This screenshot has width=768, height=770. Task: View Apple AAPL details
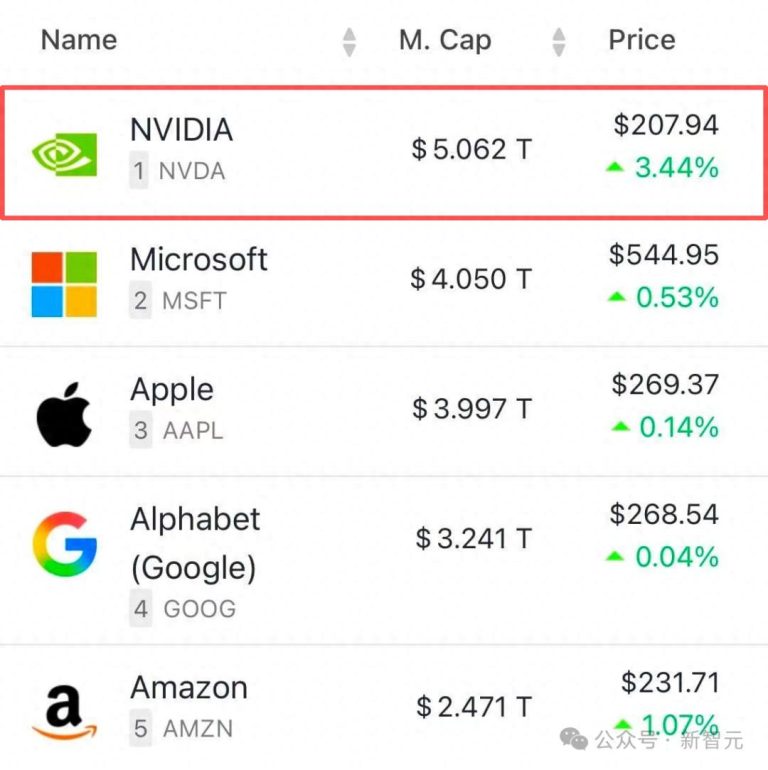coord(171,390)
